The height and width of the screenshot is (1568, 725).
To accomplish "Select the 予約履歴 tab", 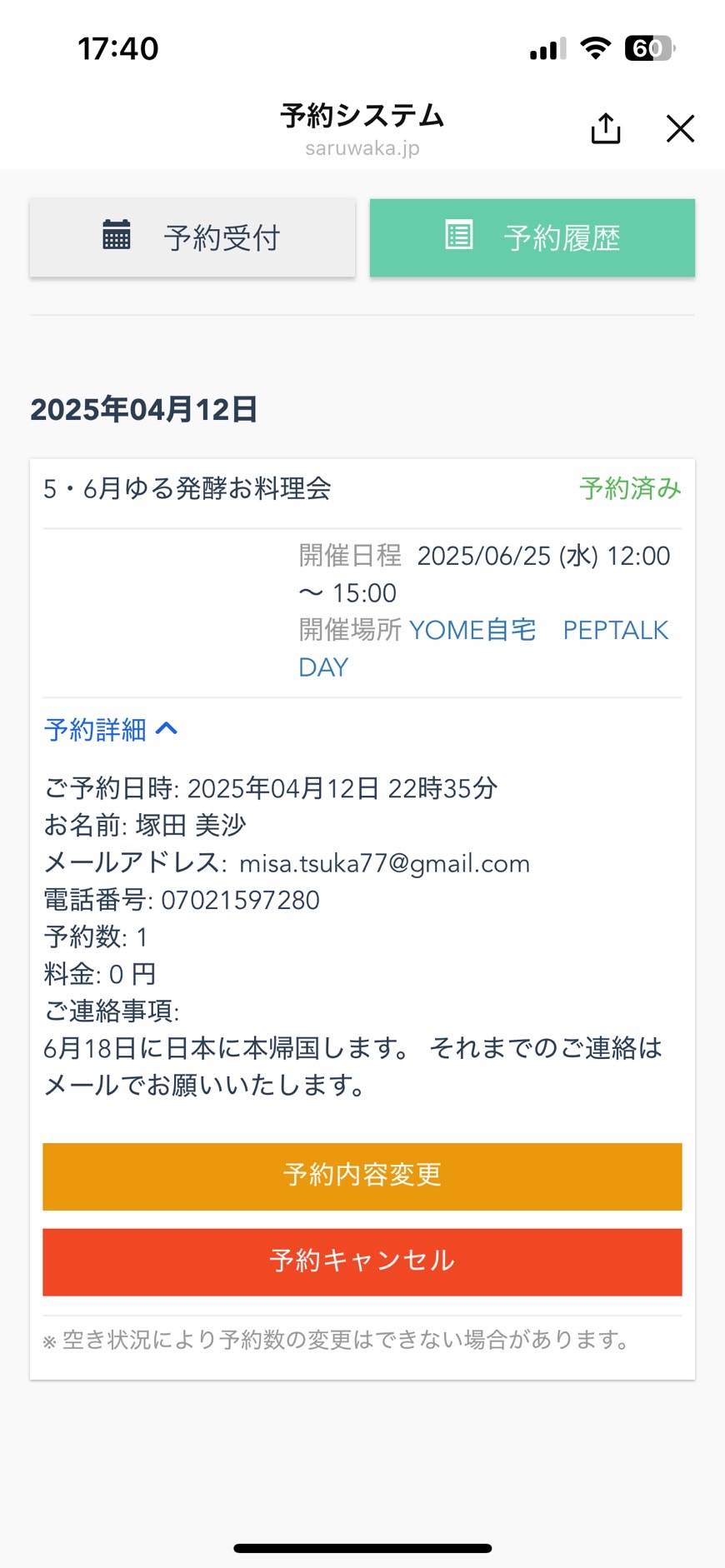I will click(x=532, y=237).
